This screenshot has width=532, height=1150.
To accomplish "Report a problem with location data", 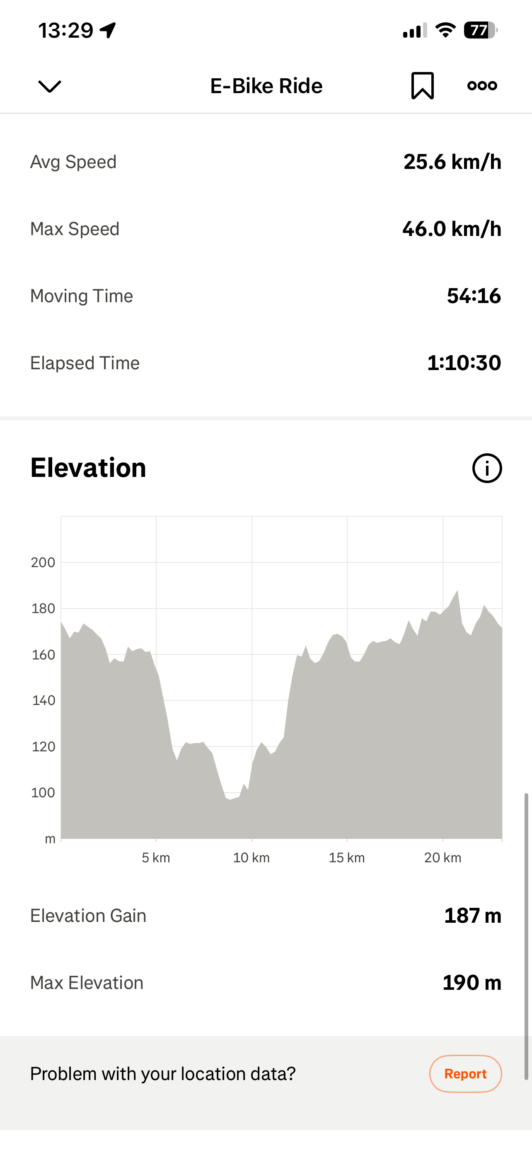I will point(465,1074).
